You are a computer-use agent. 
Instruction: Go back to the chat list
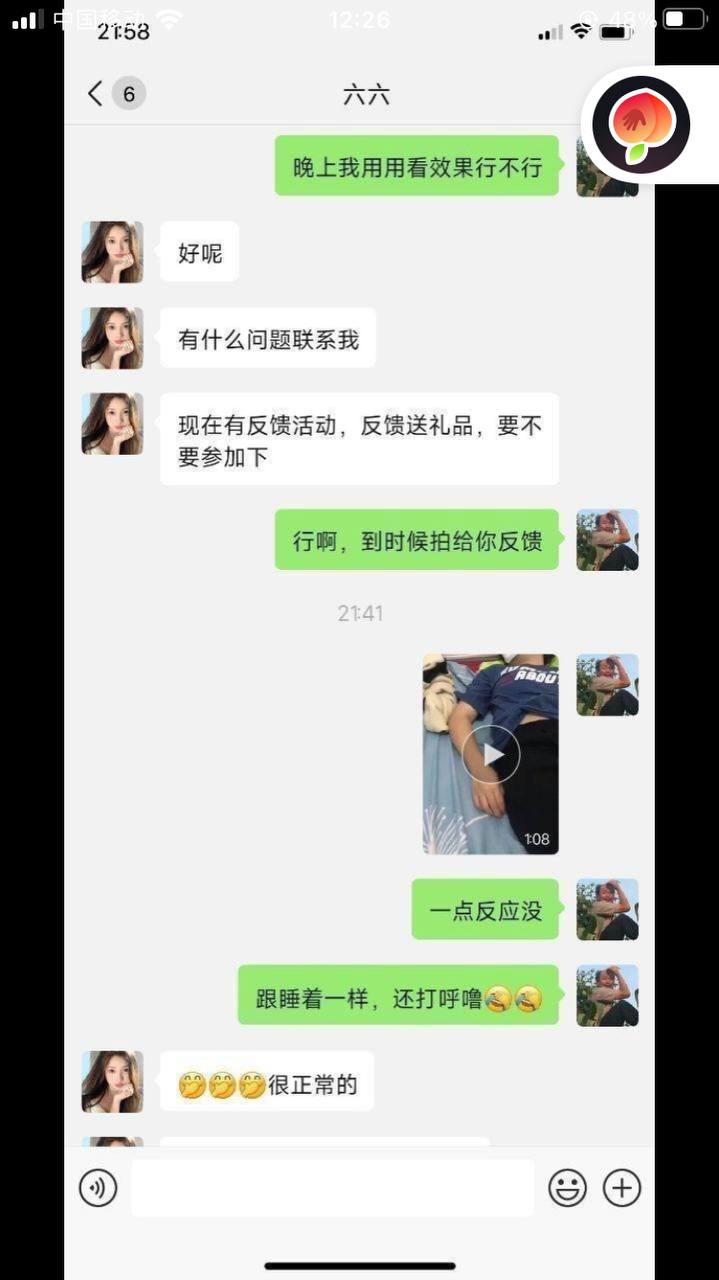click(96, 94)
